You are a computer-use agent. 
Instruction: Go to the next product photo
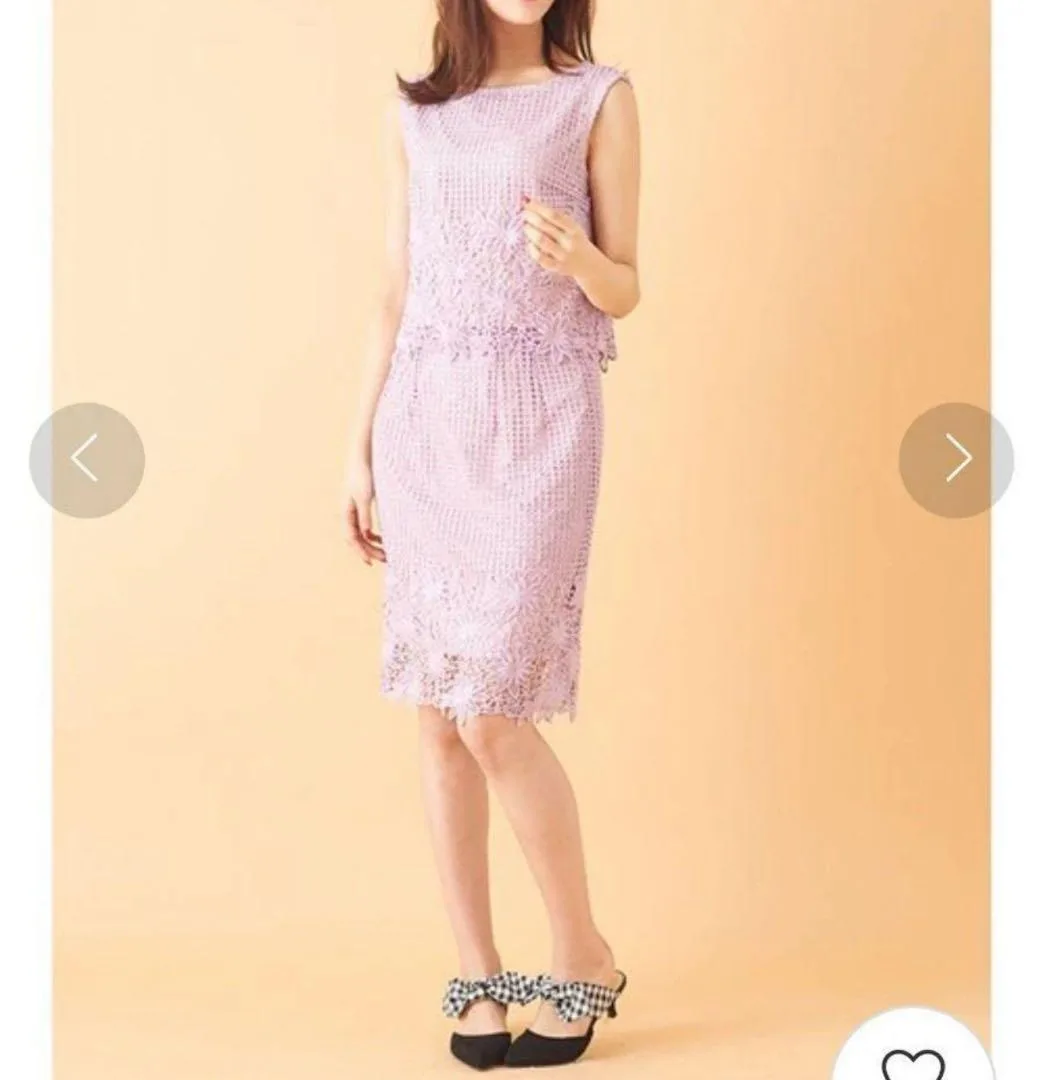tap(956, 460)
